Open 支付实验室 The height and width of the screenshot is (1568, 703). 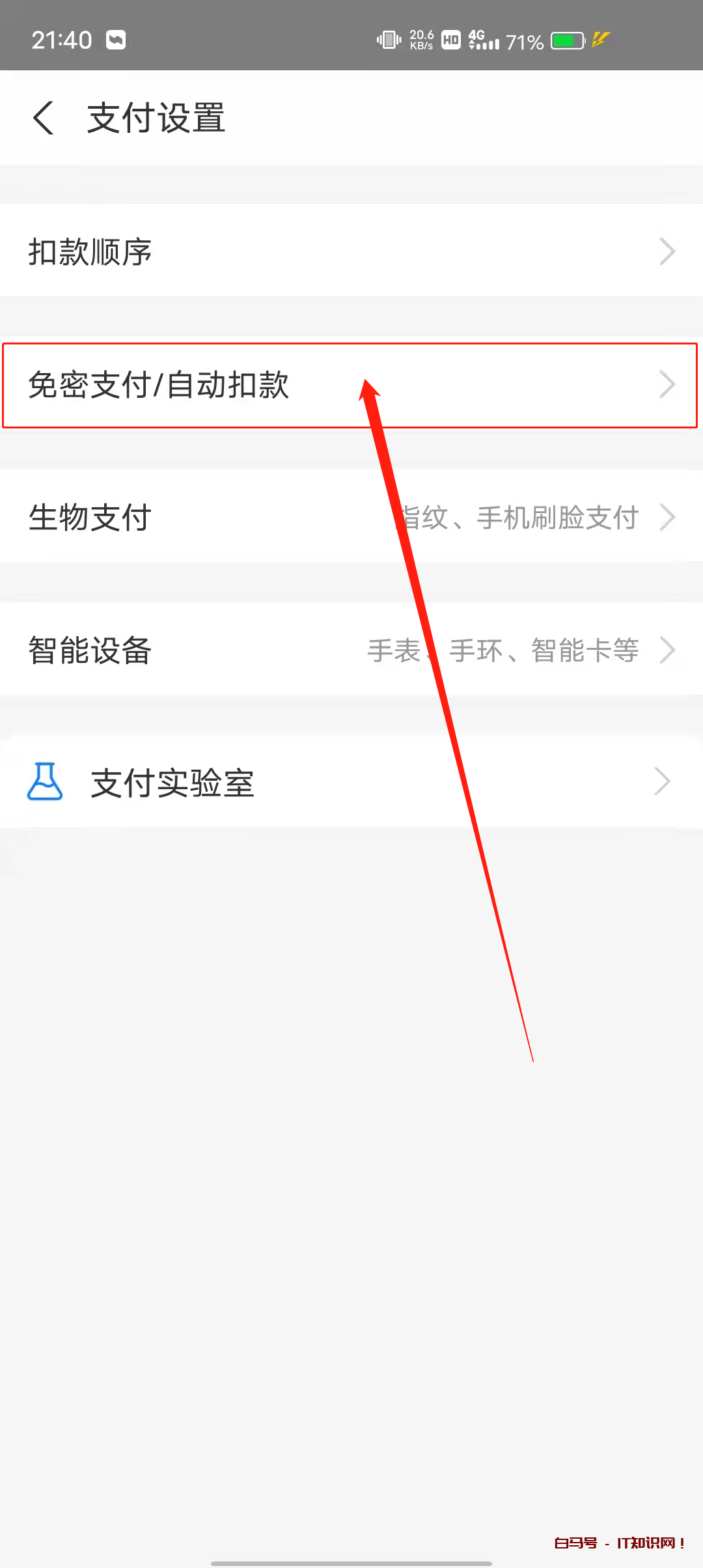pos(351,782)
